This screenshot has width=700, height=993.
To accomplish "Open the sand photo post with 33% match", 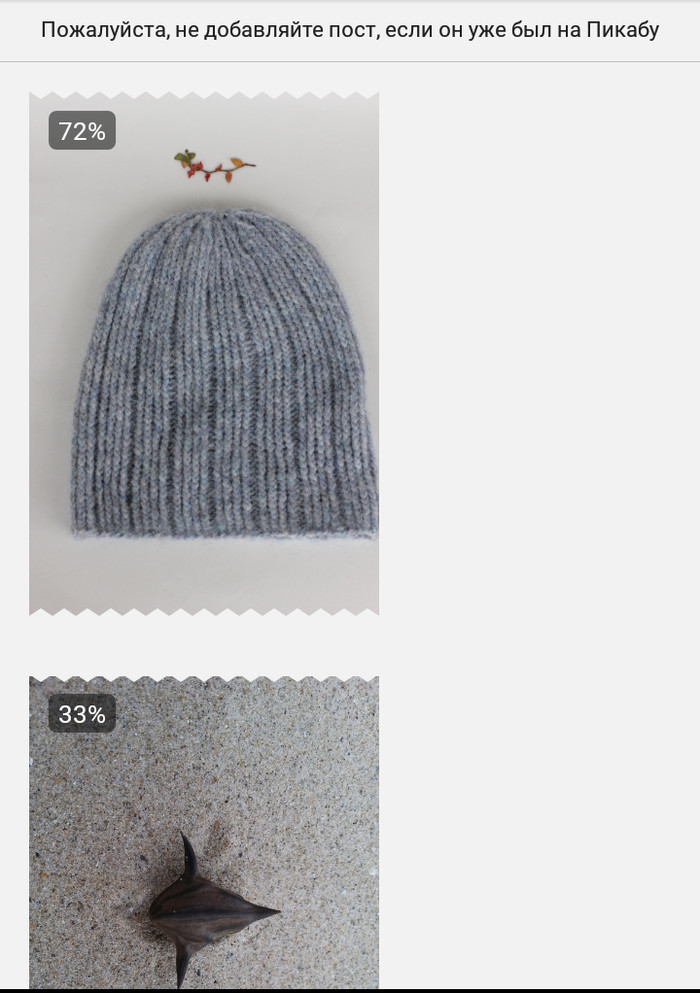I will click(204, 840).
